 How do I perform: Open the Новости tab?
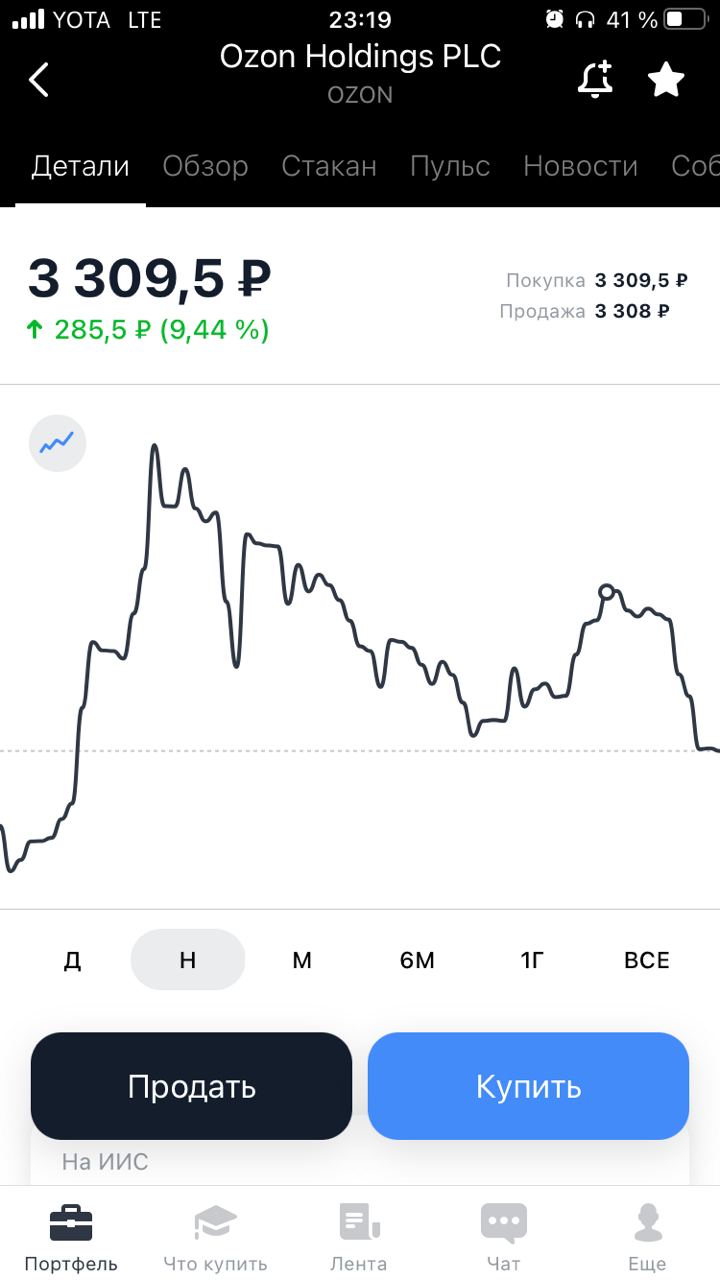pos(580,166)
